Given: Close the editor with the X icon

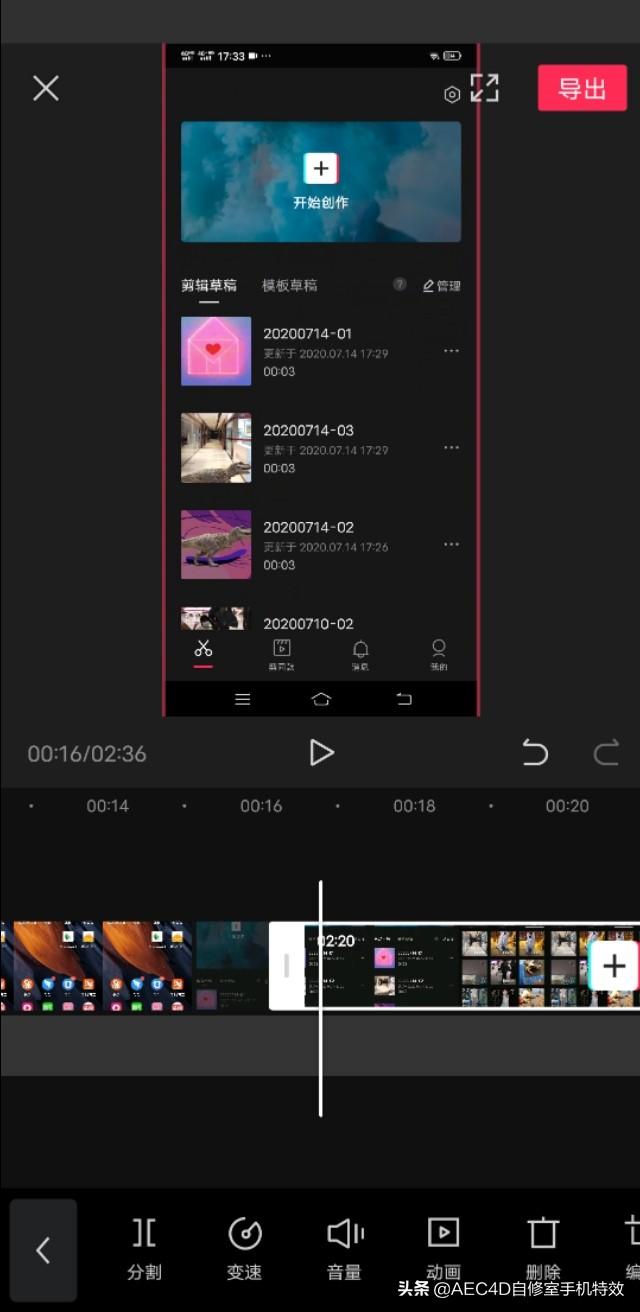Looking at the screenshot, I should 46,88.
